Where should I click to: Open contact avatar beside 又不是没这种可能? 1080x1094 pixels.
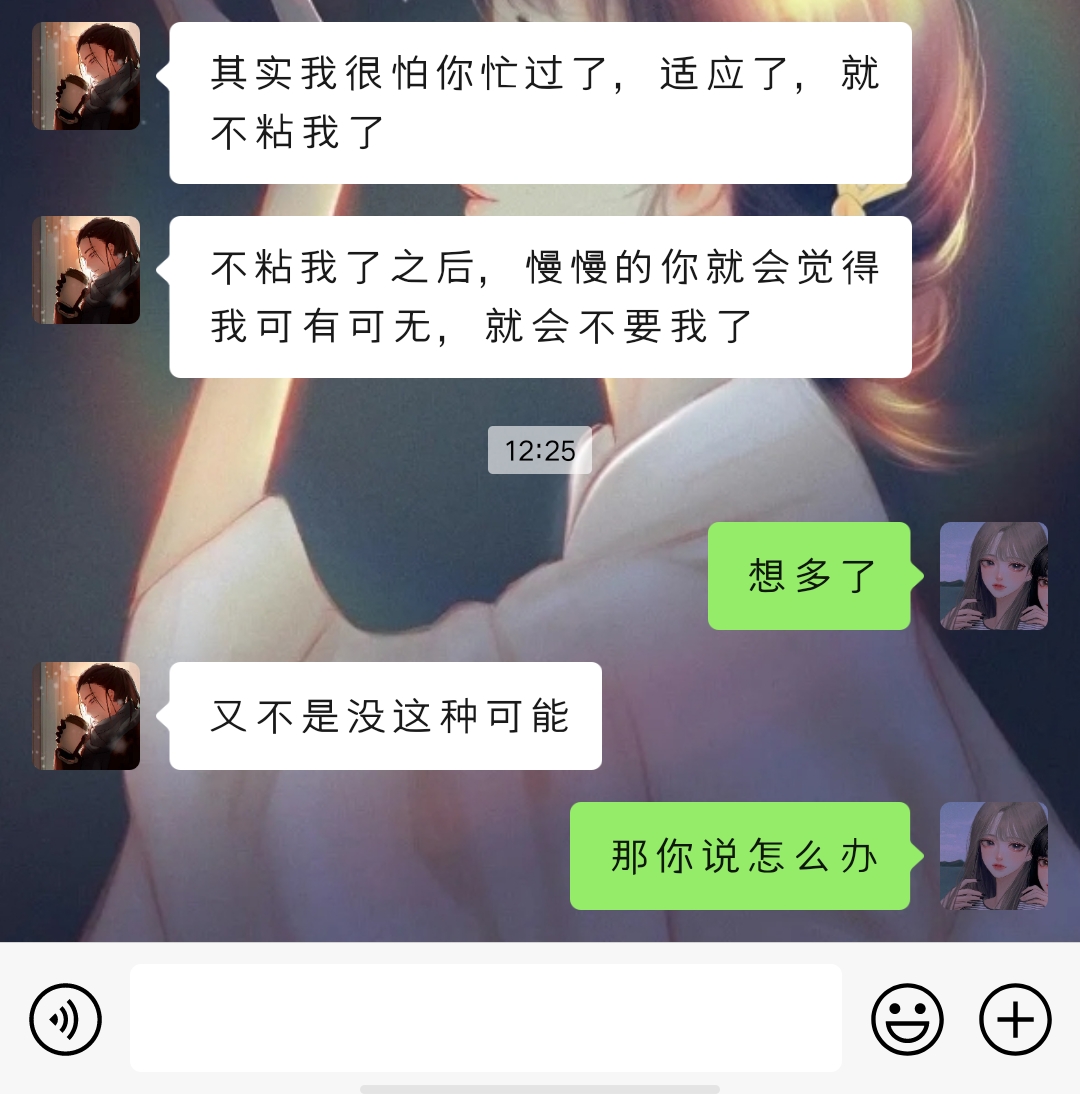86,716
